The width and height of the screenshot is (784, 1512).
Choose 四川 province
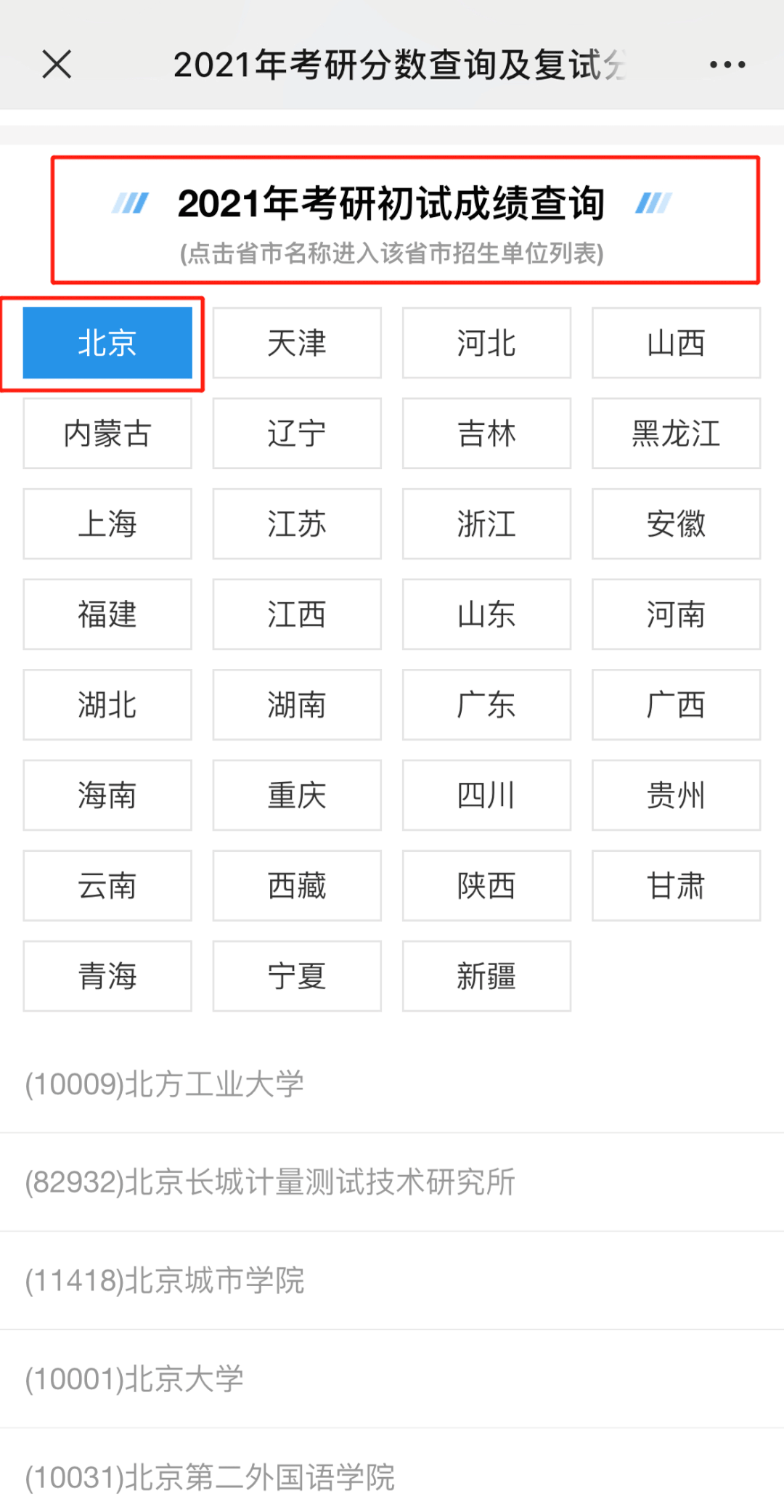point(486,795)
